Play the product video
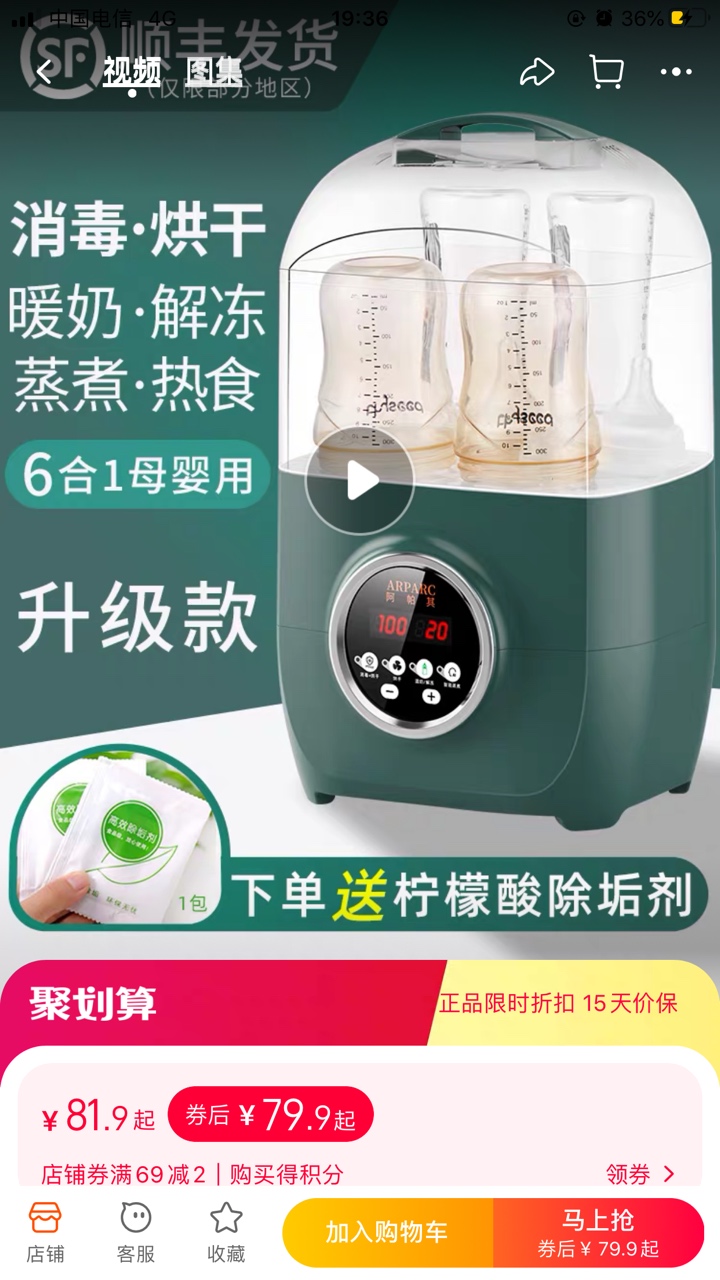720x1280 pixels. [x=360, y=481]
